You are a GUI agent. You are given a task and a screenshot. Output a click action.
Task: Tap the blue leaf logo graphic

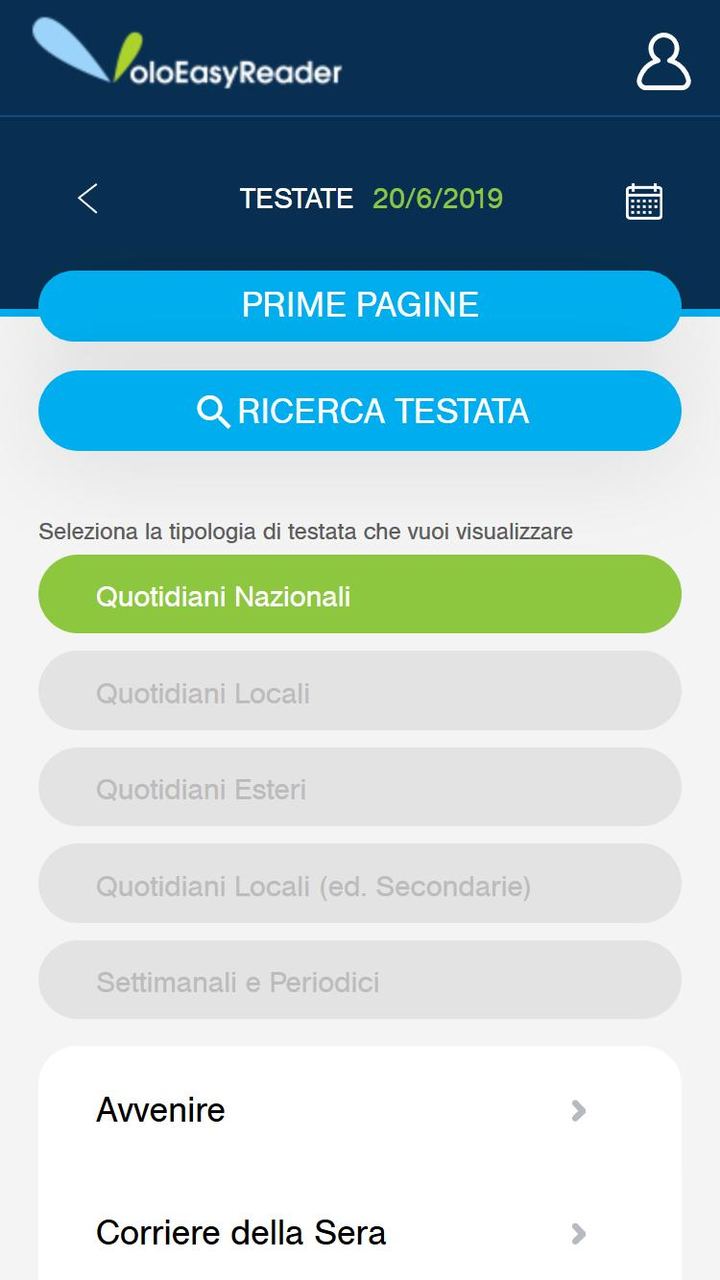pyautogui.click(x=70, y=45)
